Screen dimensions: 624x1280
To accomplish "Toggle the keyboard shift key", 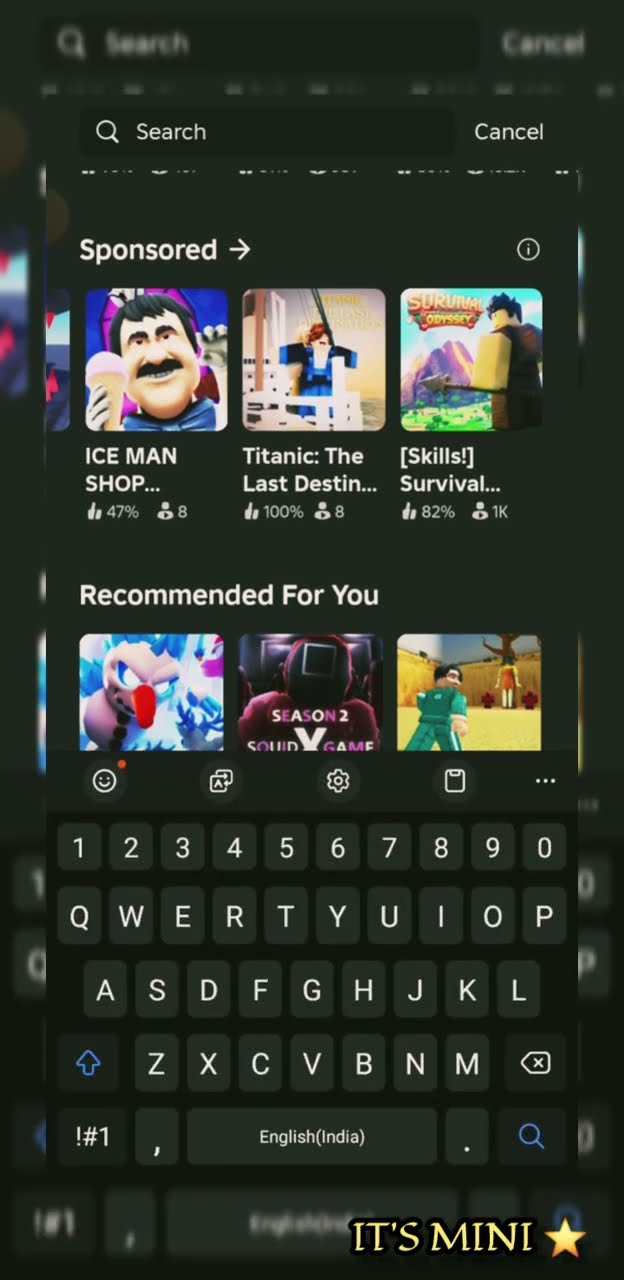I will [88, 1063].
